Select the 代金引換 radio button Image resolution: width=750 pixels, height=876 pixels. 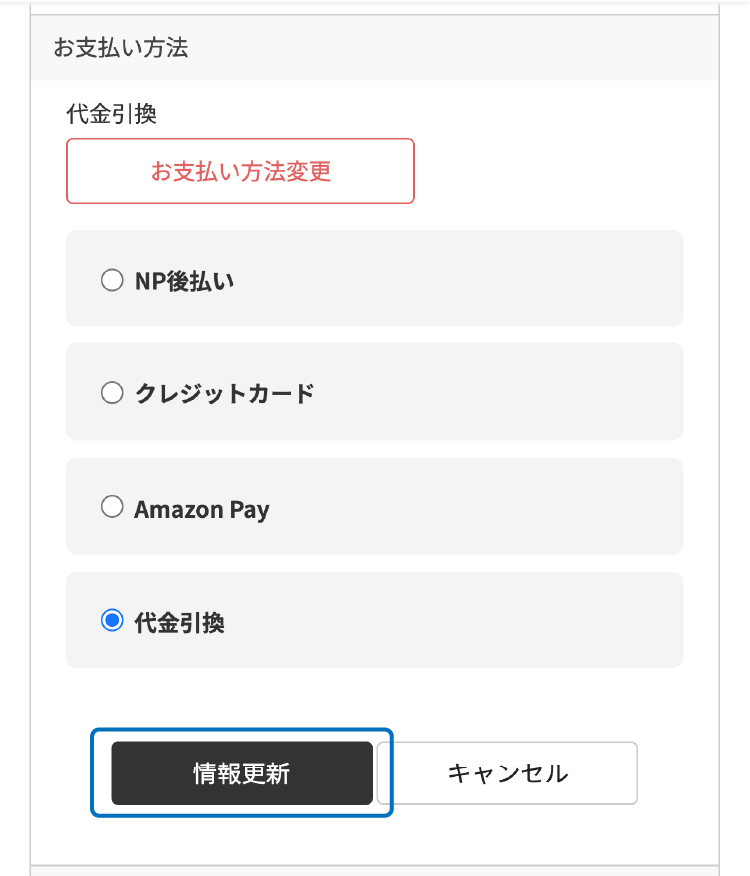tap(112, 621)
